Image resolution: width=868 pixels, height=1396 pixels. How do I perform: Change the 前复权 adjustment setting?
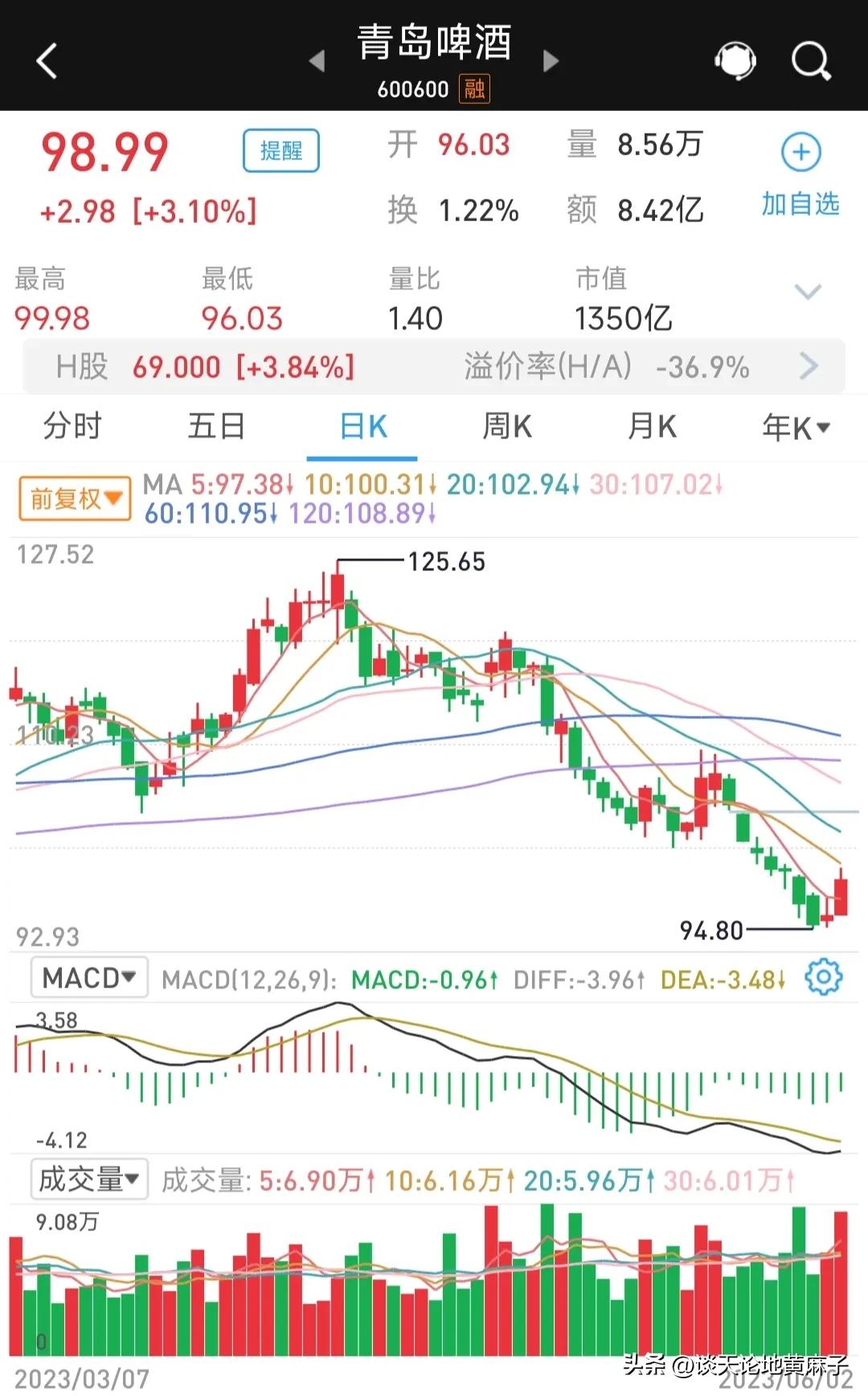pyautogui.click(x=75, y=499)
